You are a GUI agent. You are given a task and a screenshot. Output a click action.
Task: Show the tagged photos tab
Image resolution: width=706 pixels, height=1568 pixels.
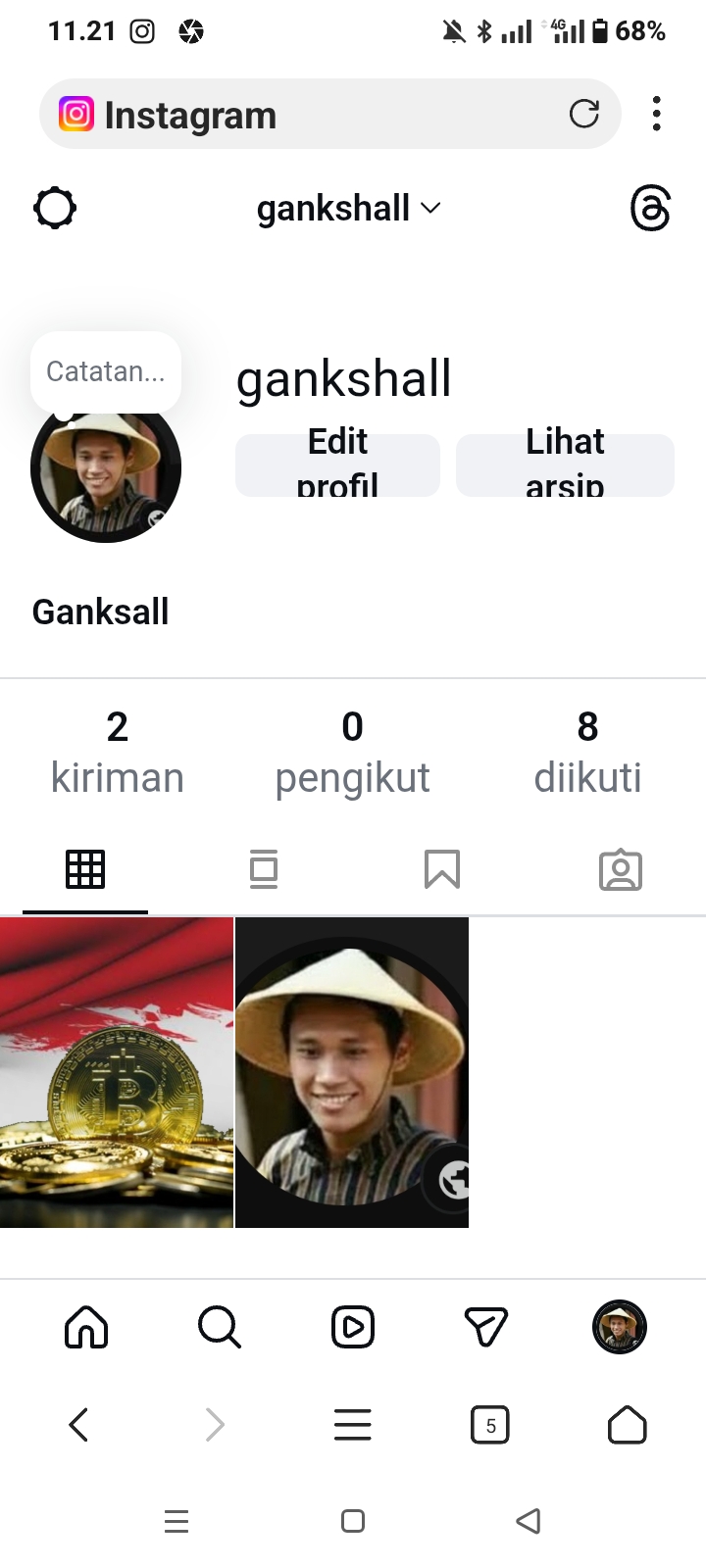pyautogui.click(x=621, y=869)
